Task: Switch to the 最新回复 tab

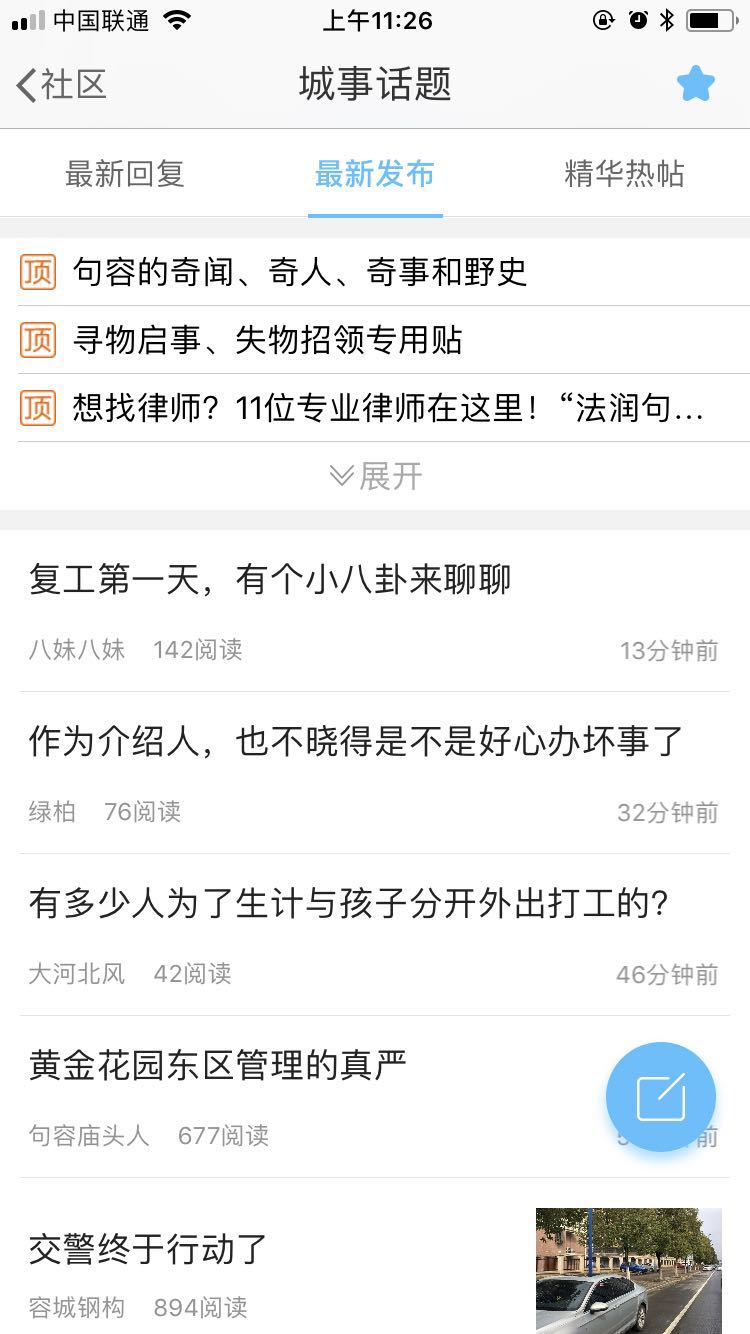Action: tap(124, 173)
